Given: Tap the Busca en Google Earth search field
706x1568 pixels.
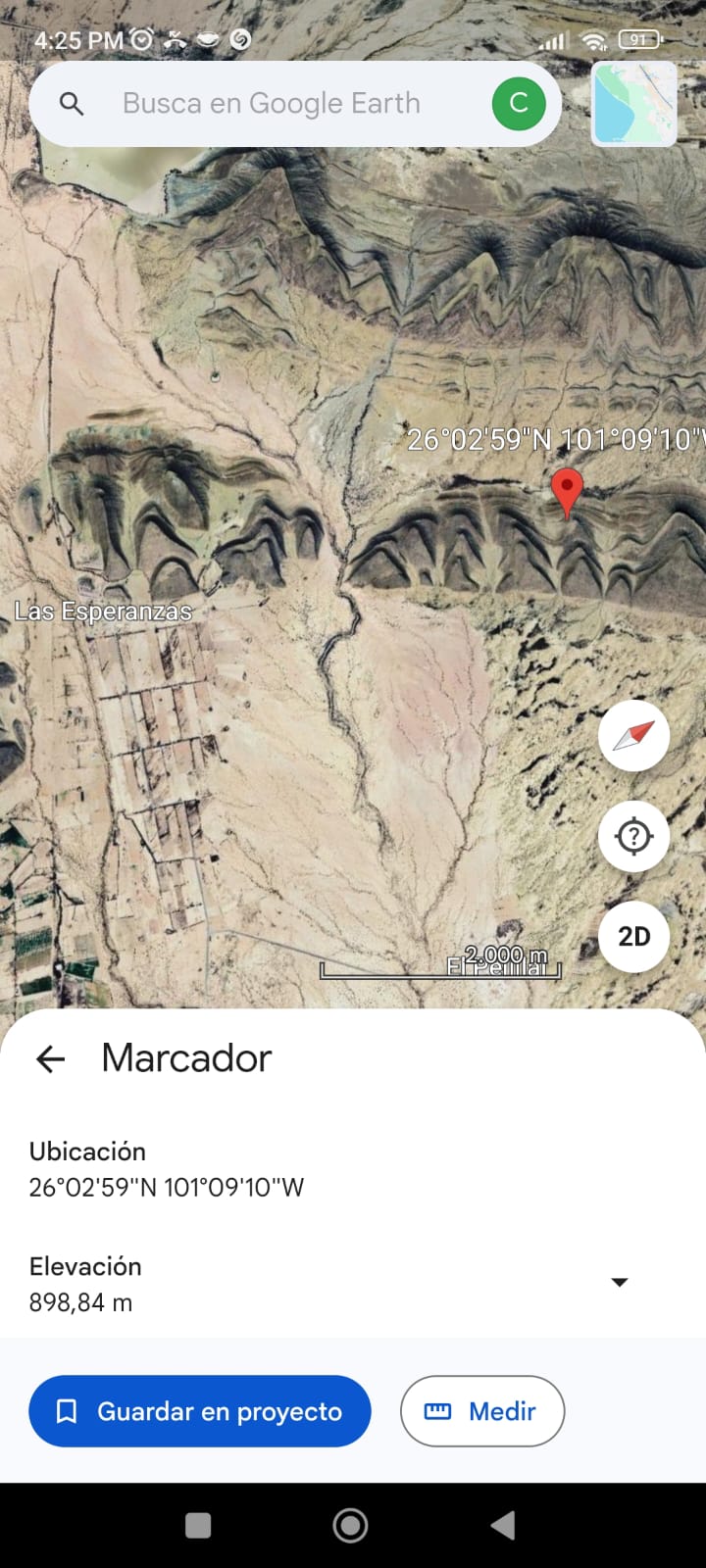Looking at the screenshot, I should tap(271, 104).
